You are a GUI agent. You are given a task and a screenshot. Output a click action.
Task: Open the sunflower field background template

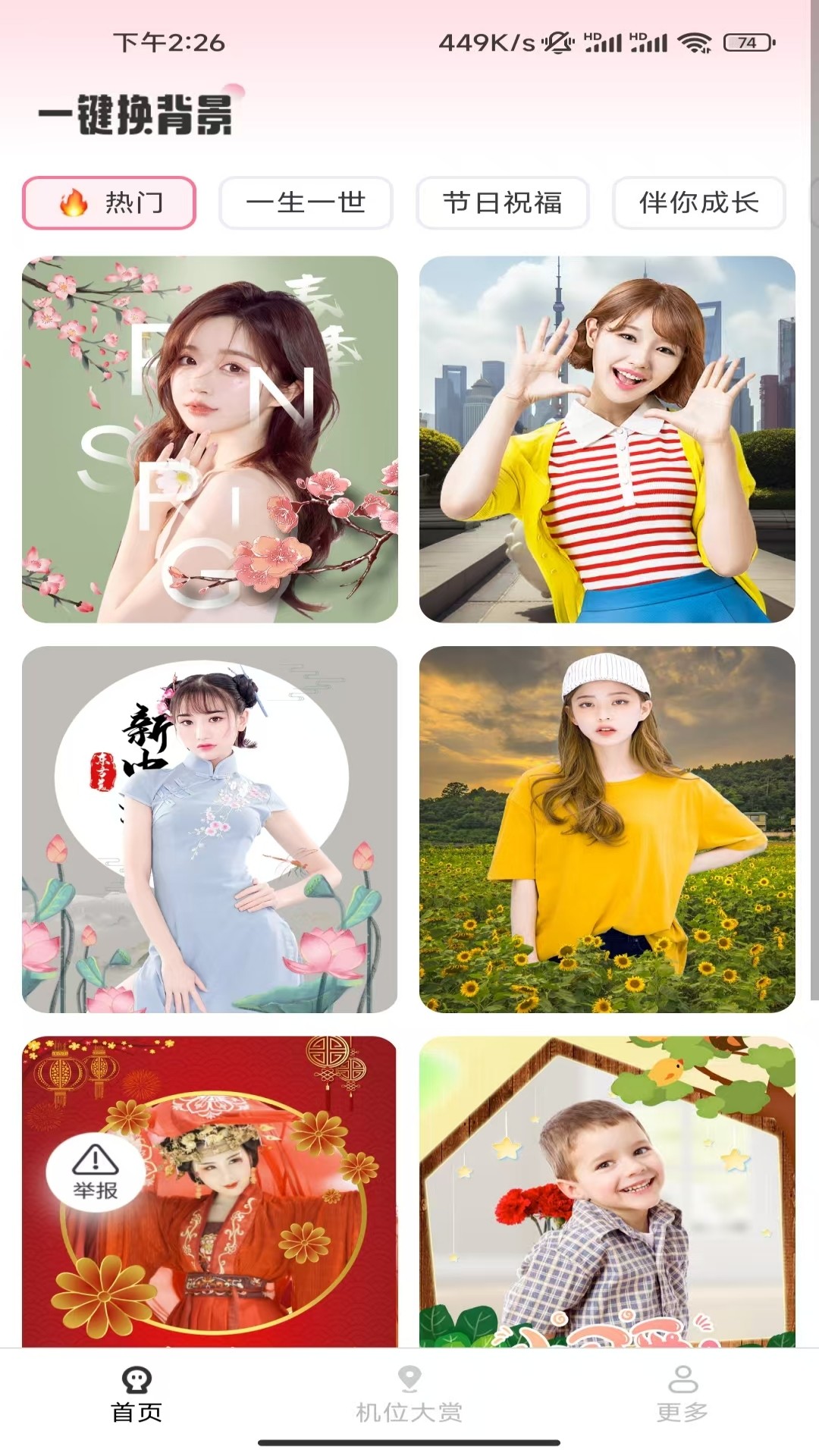click(x=607, y=829)
